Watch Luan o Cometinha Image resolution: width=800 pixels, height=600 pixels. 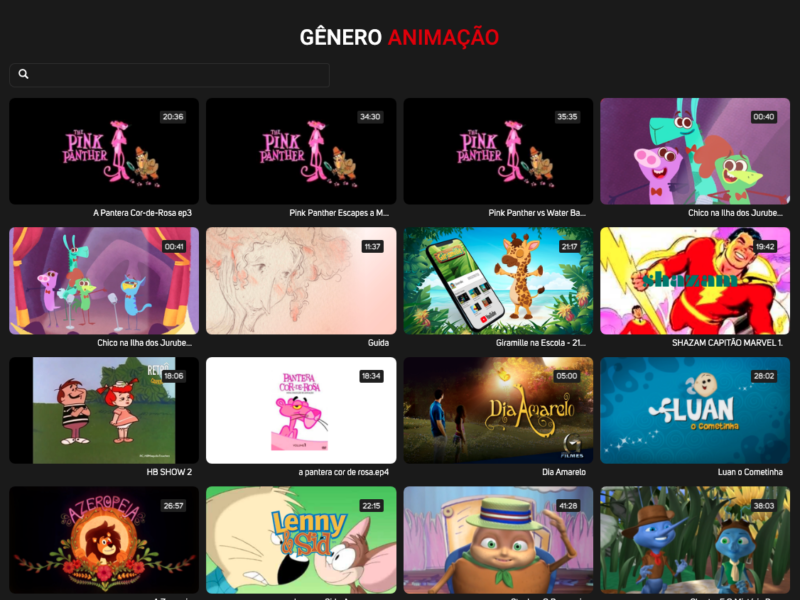click(x=695, y=410)
